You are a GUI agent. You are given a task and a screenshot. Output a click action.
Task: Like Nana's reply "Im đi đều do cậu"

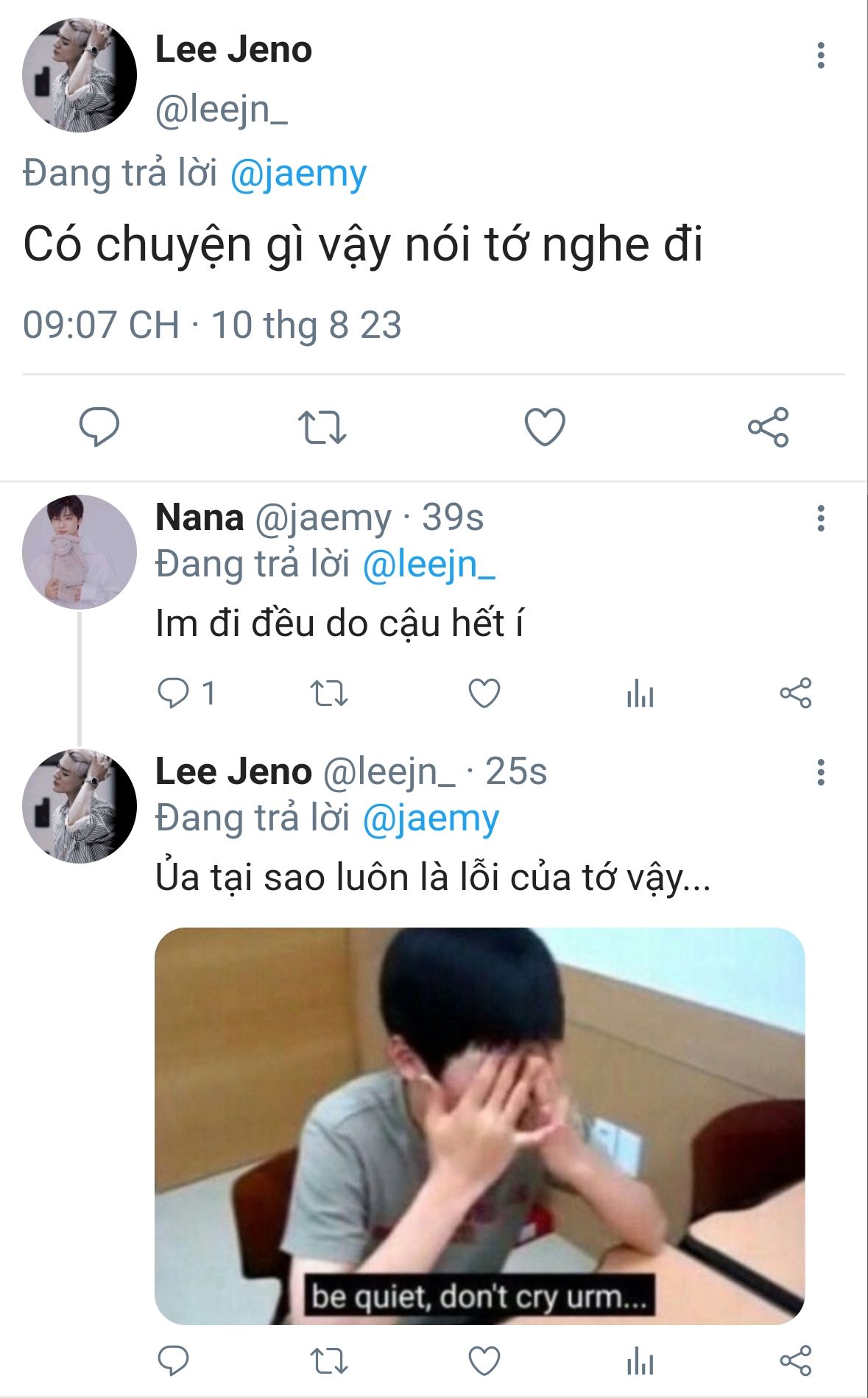484,693
